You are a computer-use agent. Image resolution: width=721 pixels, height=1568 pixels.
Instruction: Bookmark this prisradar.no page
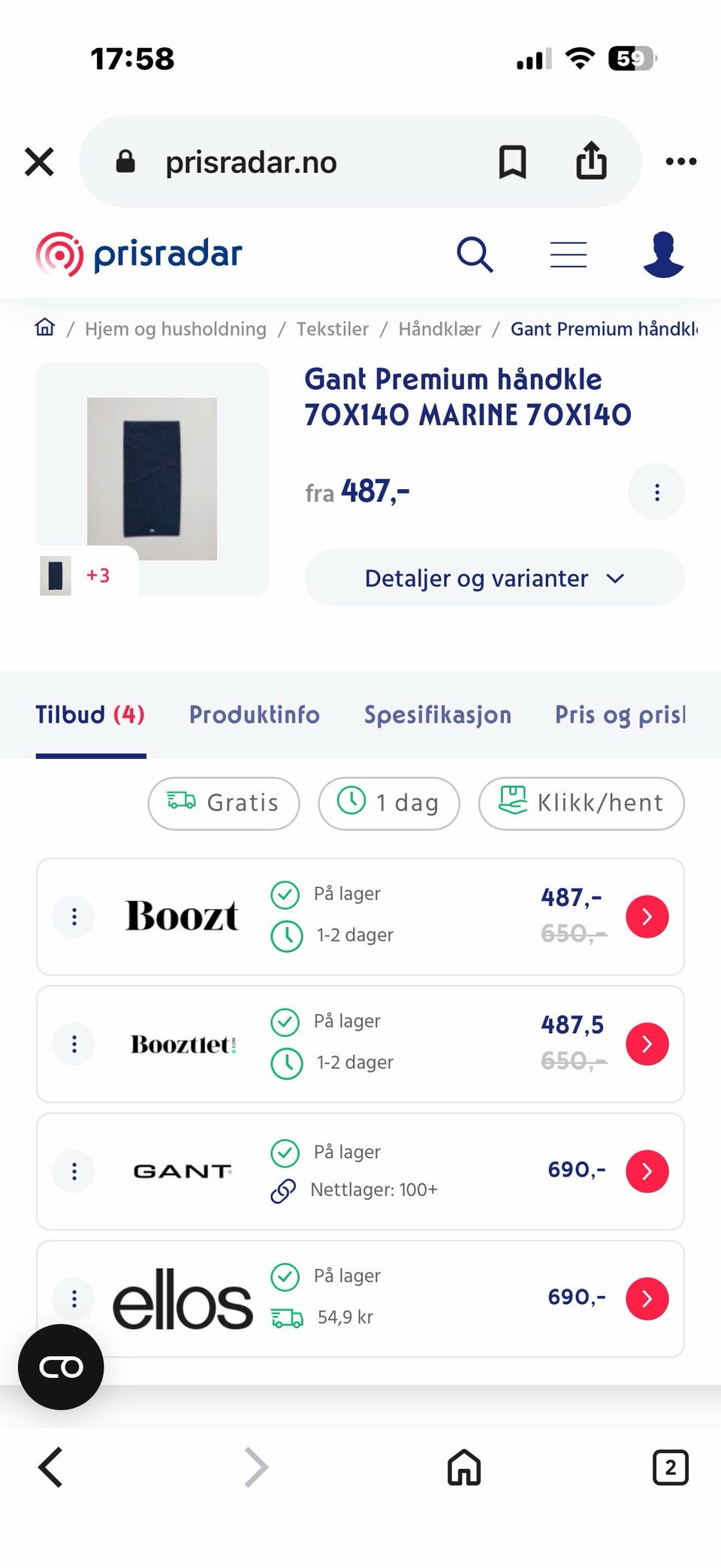pos(513,162)
